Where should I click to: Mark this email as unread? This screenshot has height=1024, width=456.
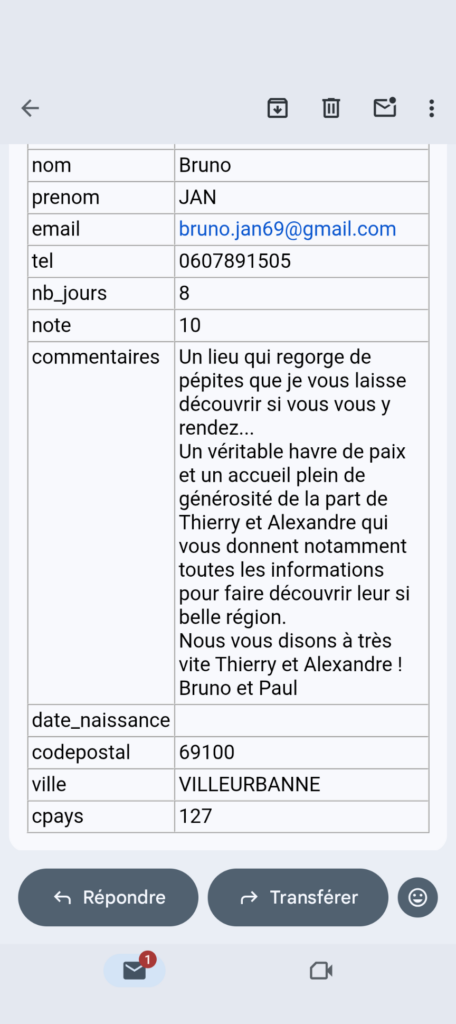click(x=385, y=107)
